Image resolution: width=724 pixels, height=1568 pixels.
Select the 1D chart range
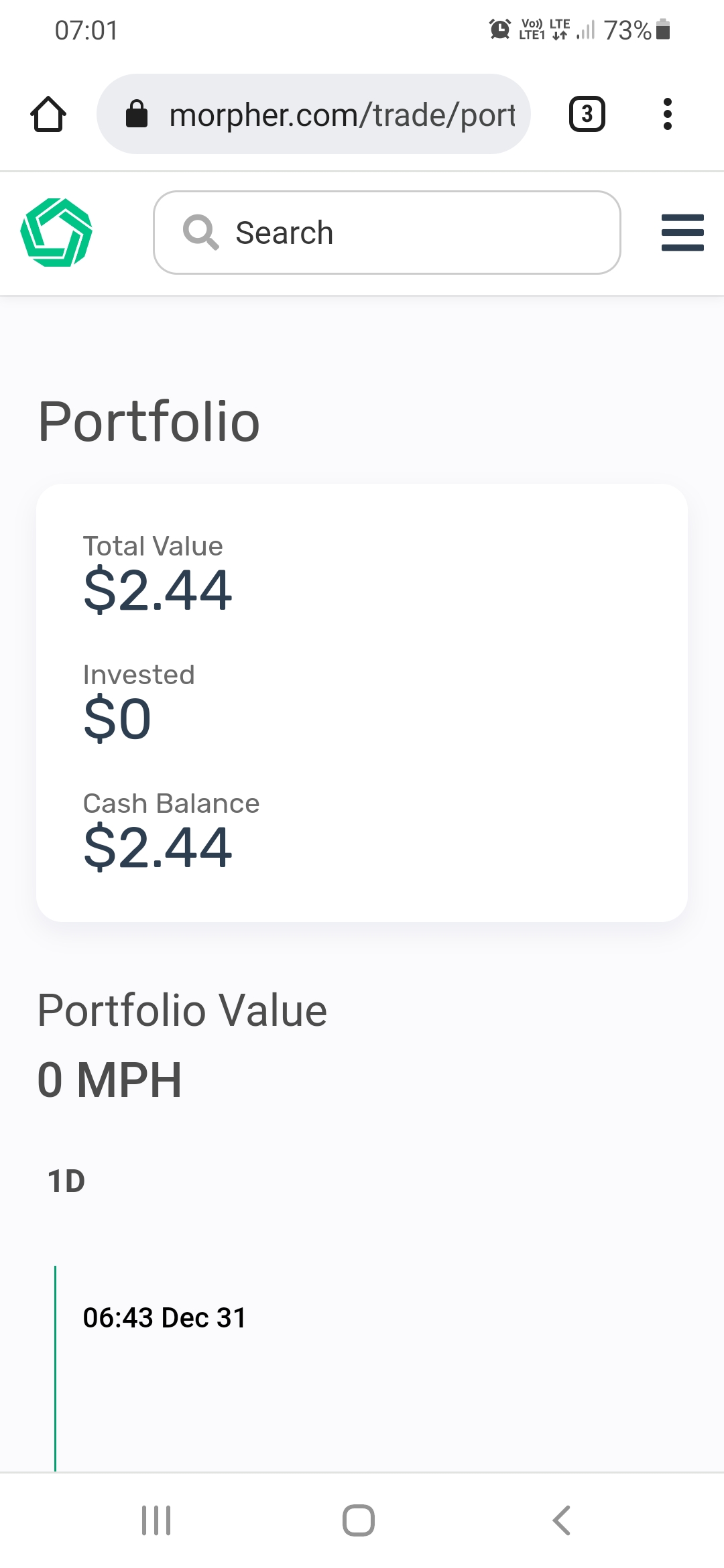click(66, 1181)
